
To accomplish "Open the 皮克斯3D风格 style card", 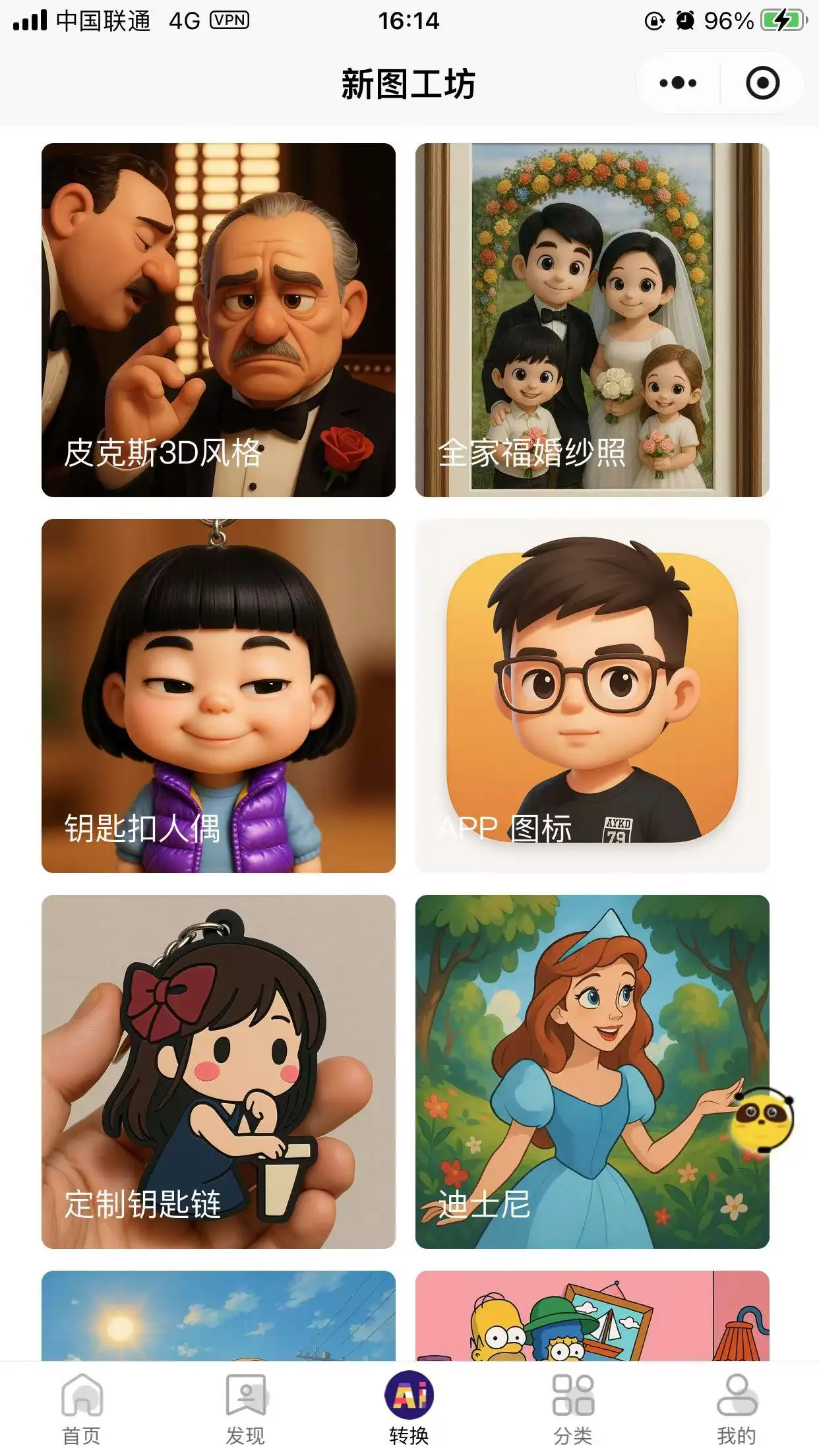I will [x=218, y=320].
